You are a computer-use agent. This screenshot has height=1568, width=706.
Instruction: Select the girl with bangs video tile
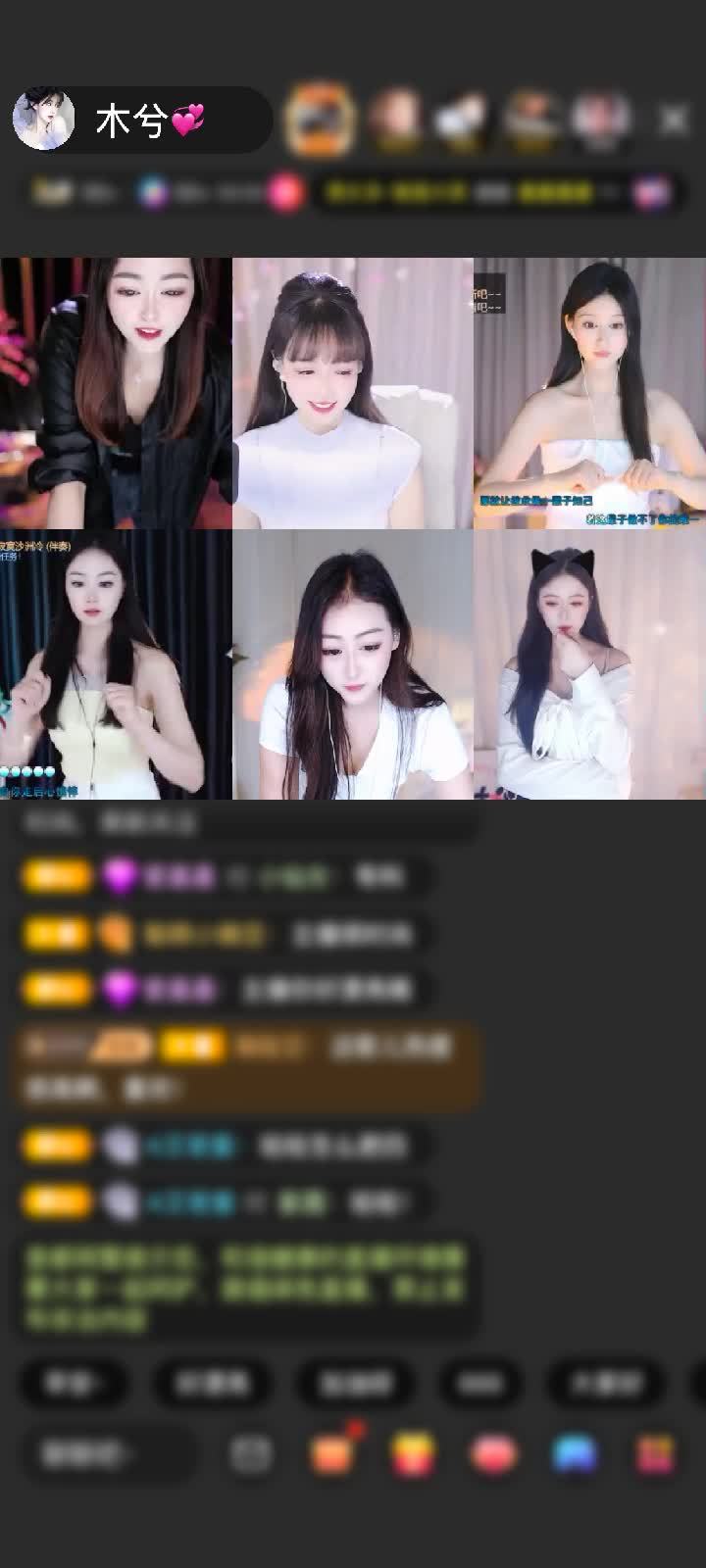click(353, 393)
